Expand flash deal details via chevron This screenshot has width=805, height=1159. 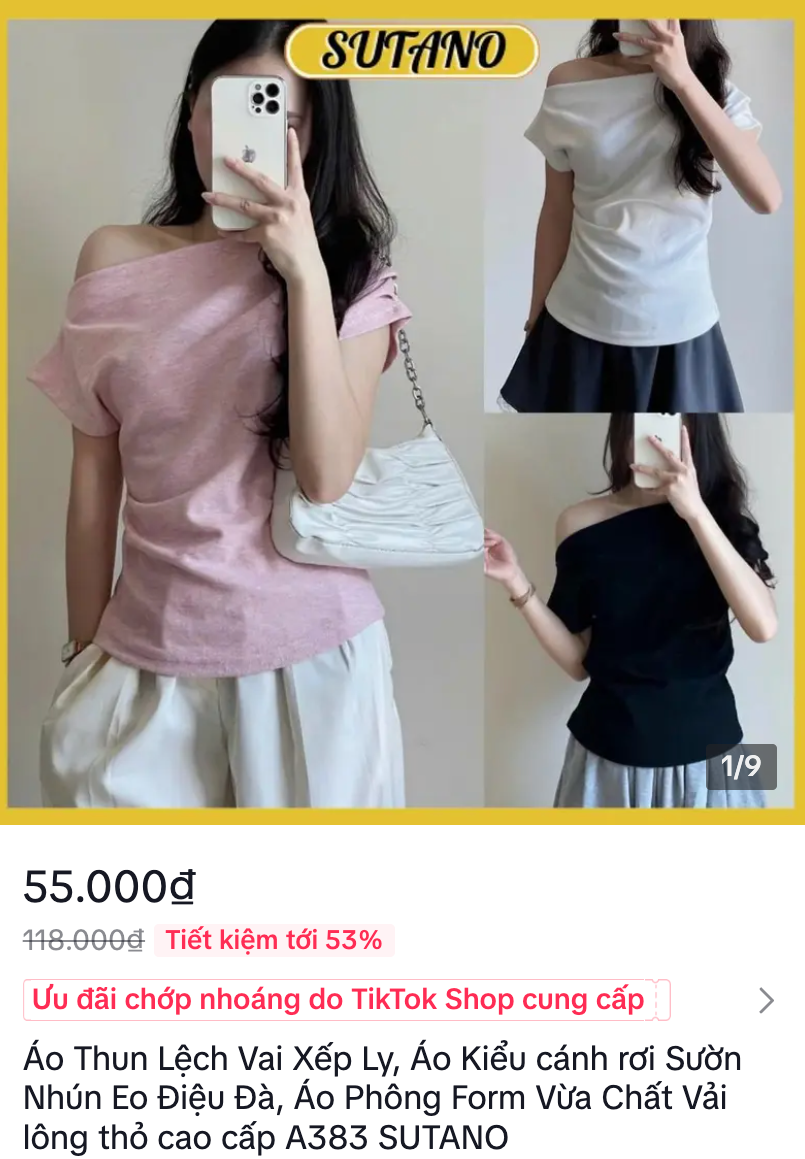pos(766,1000)
